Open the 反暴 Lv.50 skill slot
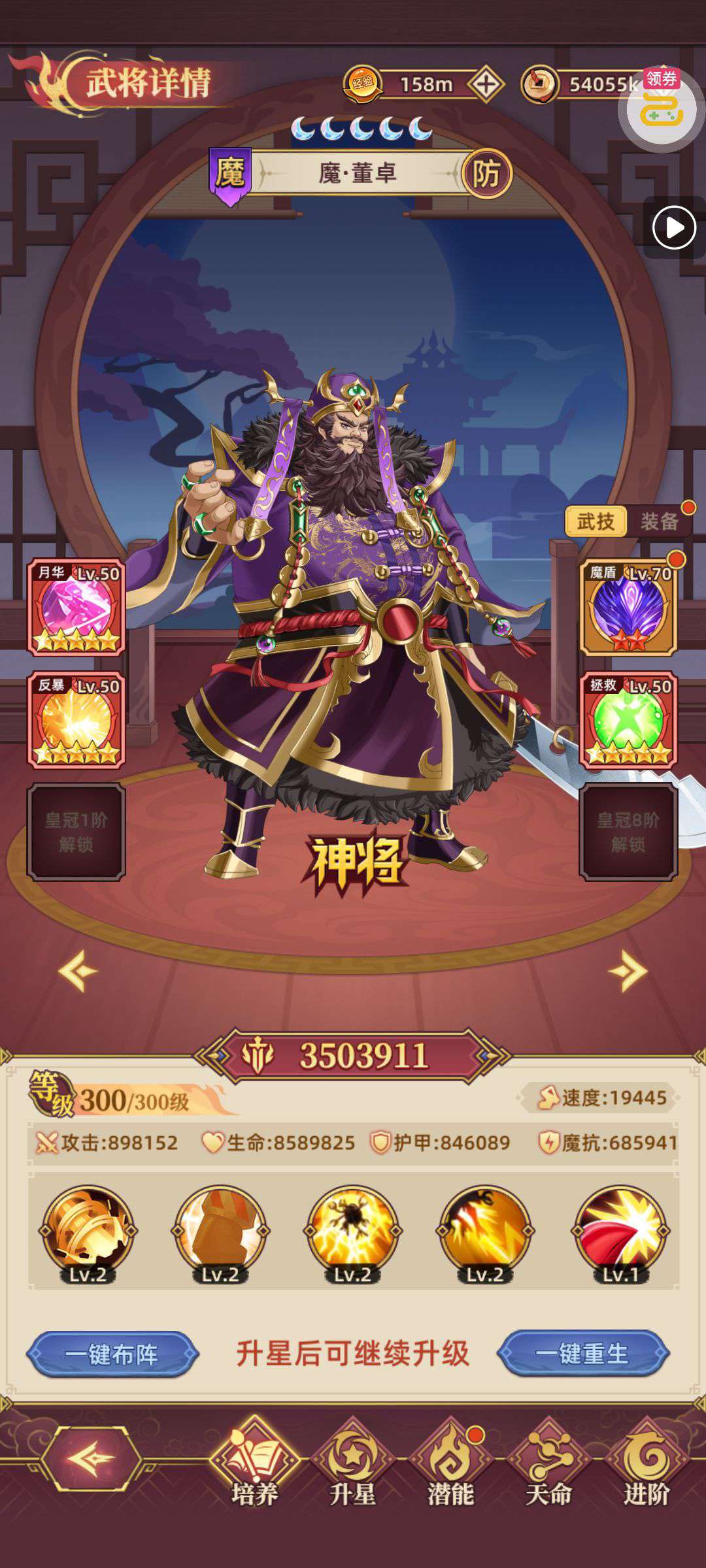706x1568 pixels. click(76, 720)
